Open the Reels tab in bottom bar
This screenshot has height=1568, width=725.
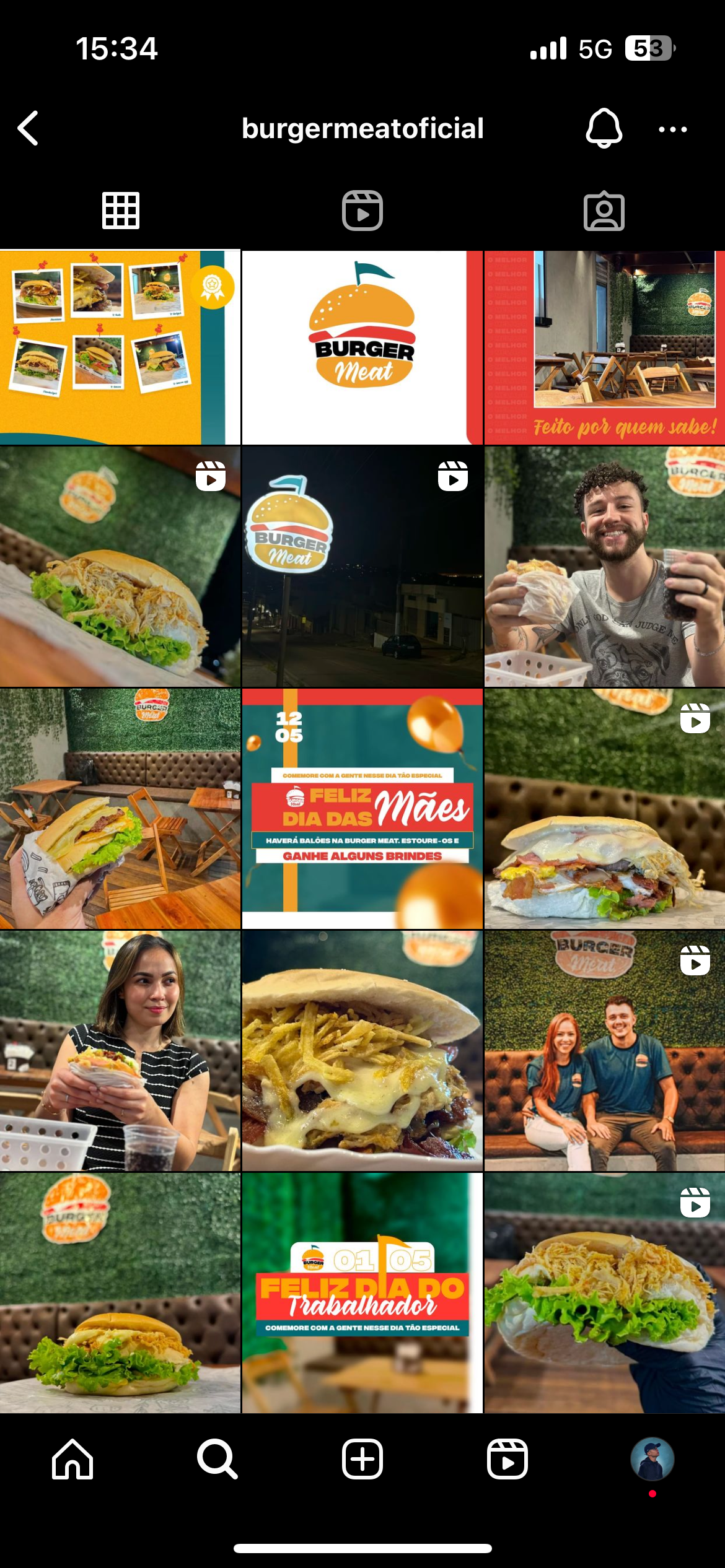507,1459
